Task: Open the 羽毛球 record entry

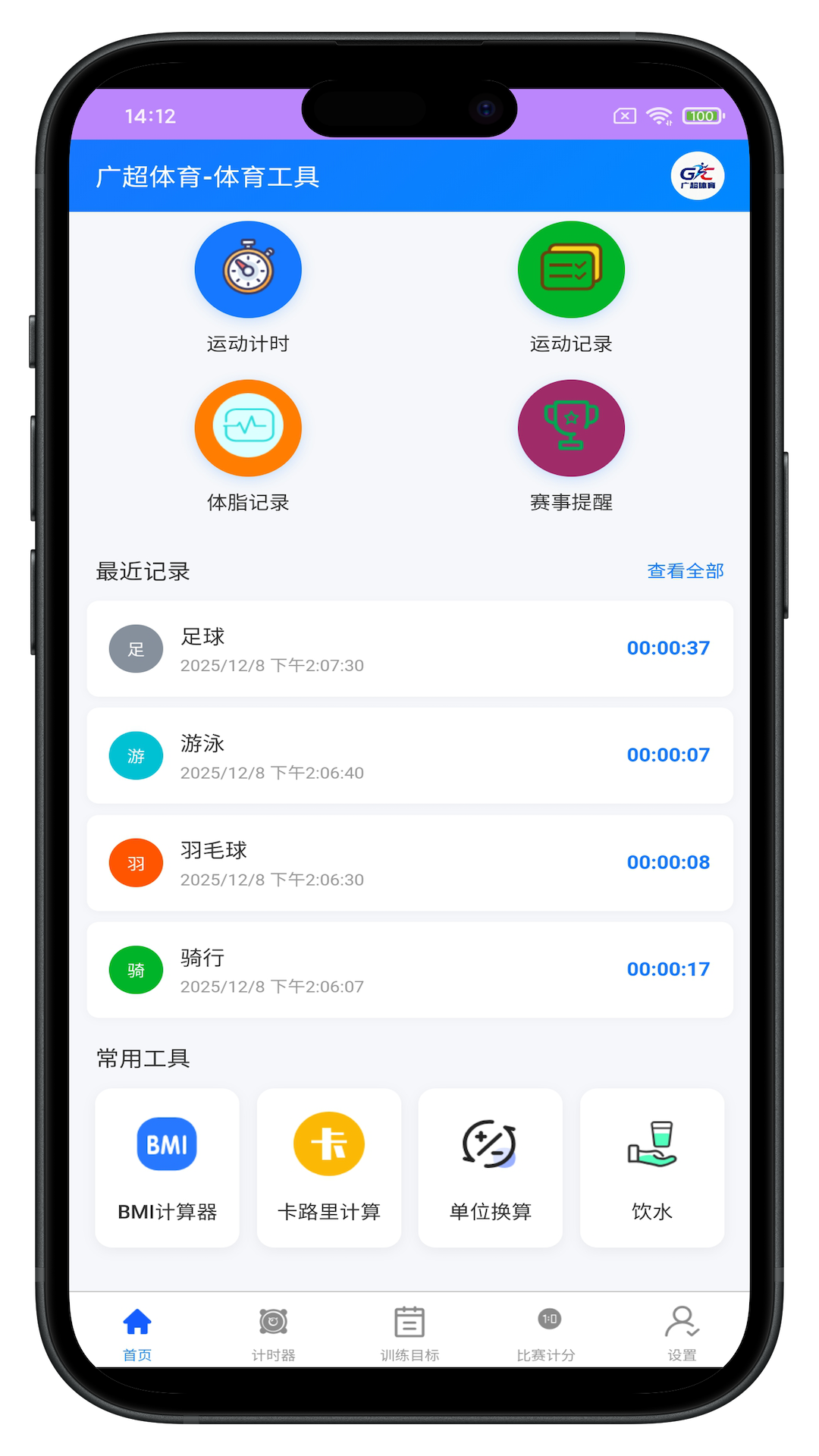Action: click(409, 863)
